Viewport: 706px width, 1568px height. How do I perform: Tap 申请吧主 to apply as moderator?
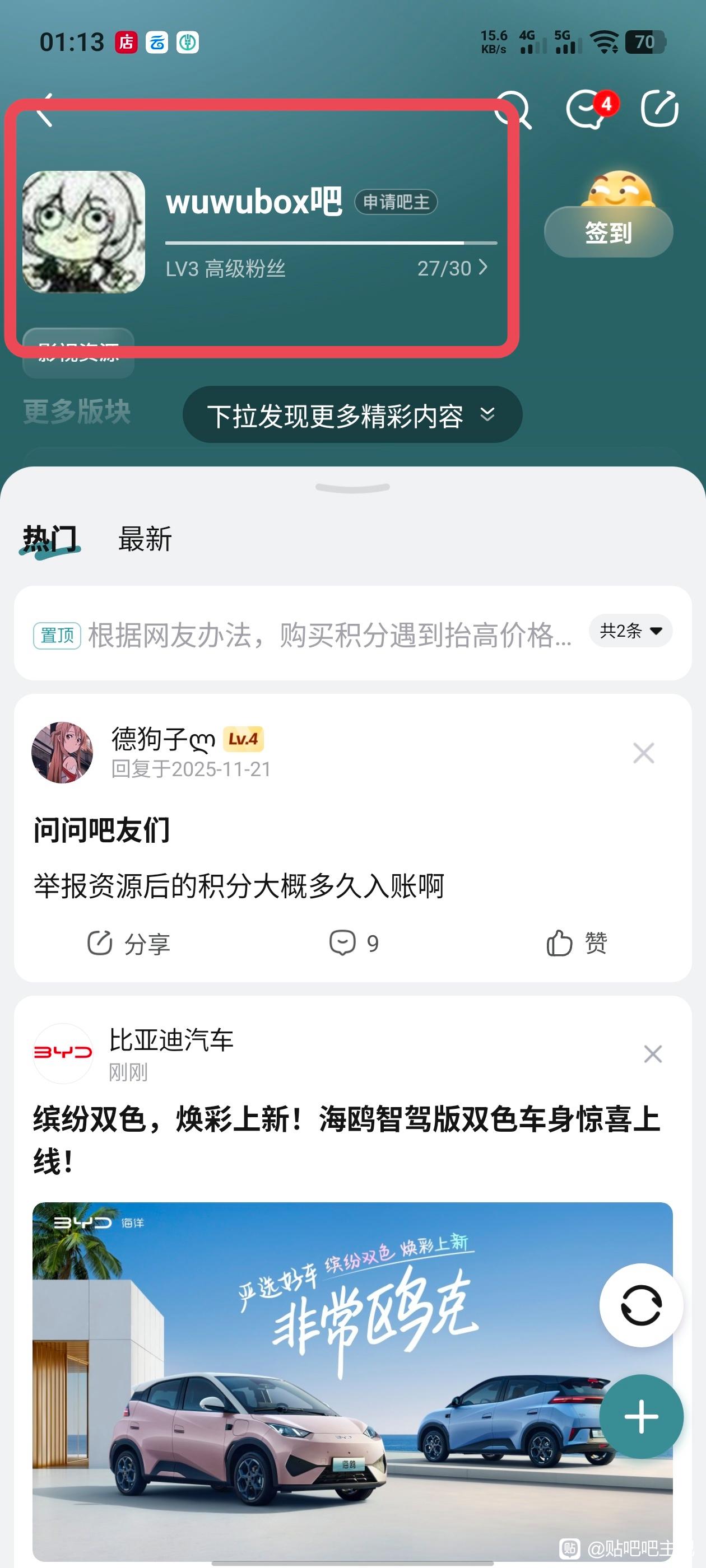pos(396,202)
